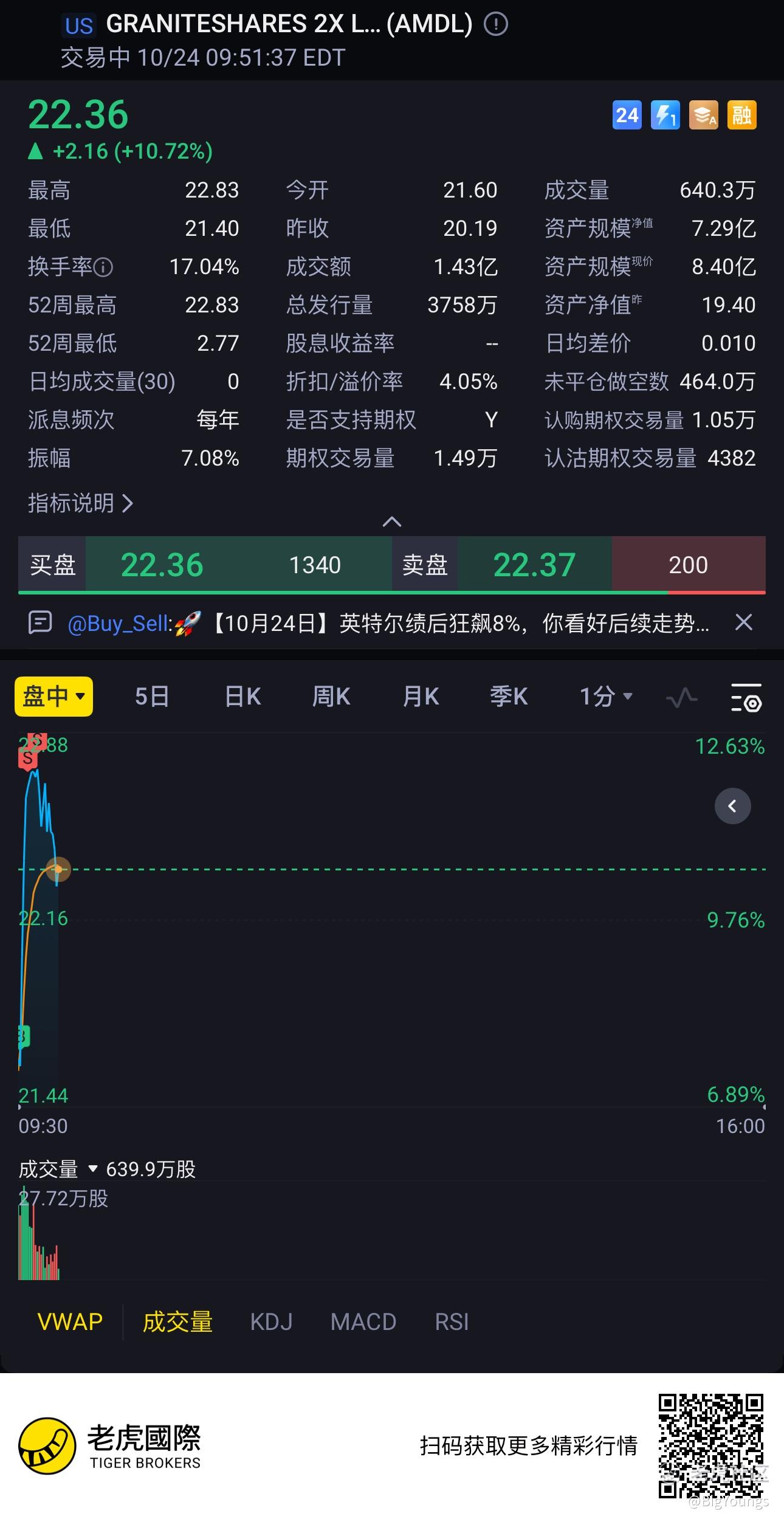
Task: Open the 24-hour trading badge
Action: point(627,115)
